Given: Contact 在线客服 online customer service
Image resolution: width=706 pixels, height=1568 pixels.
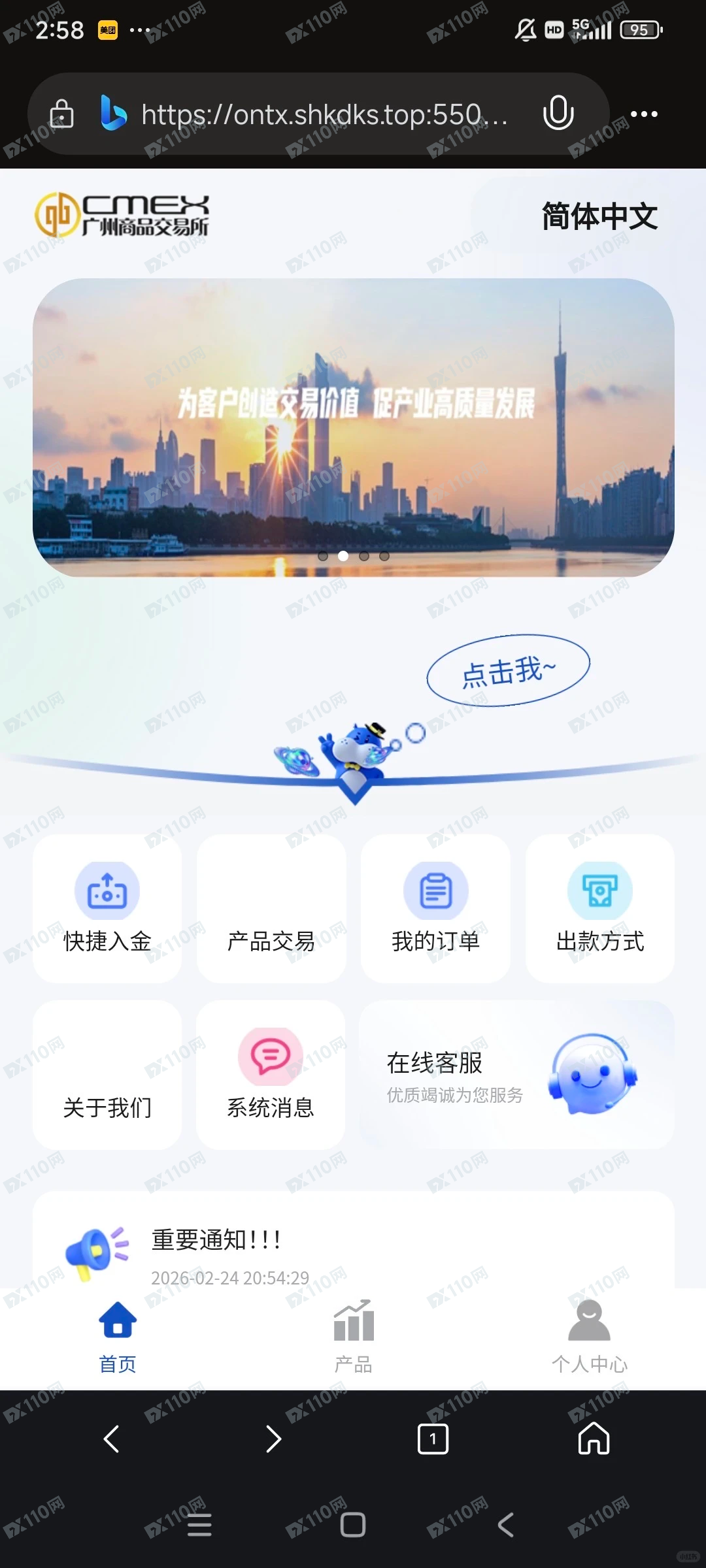Looking at the screenshot, I should tap(516, 1075).
